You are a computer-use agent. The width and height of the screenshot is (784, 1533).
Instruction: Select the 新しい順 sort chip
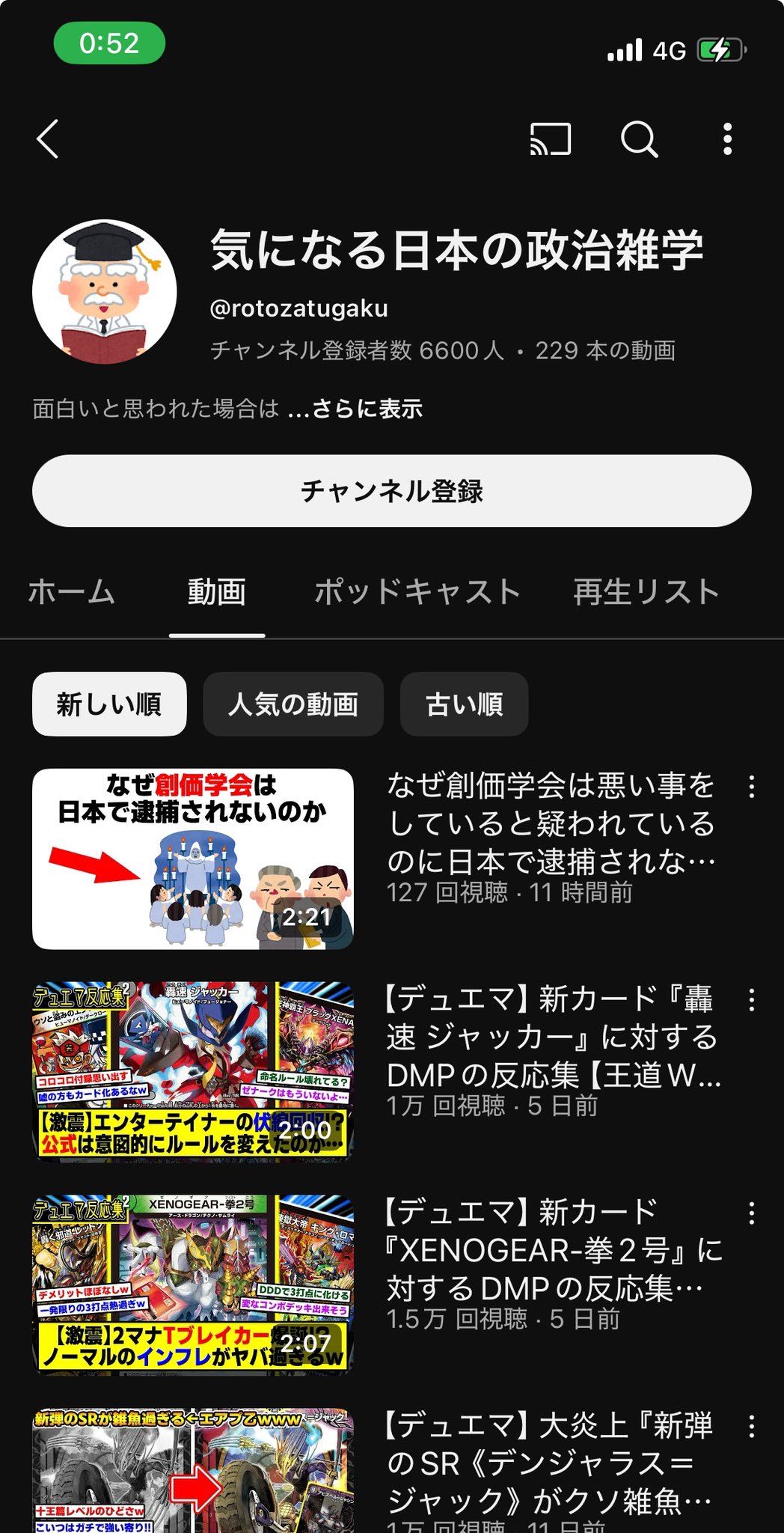tap(109, 704)
